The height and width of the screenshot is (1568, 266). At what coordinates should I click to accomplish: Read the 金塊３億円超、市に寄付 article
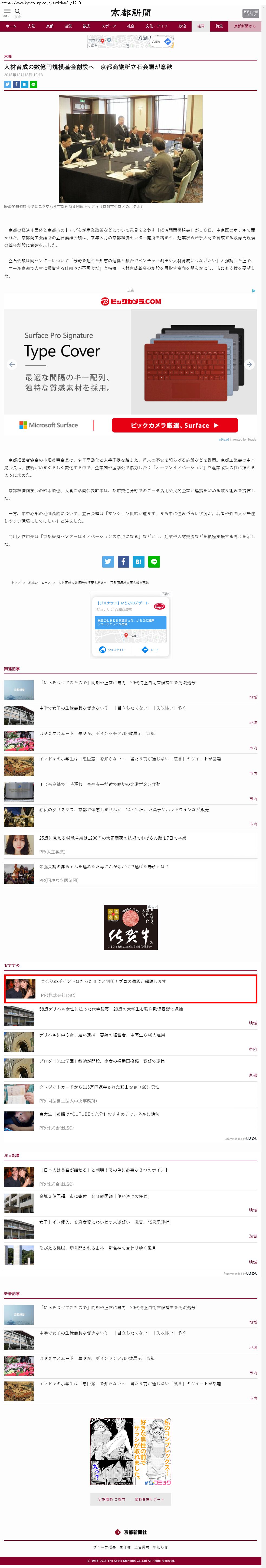[94, 1195]
